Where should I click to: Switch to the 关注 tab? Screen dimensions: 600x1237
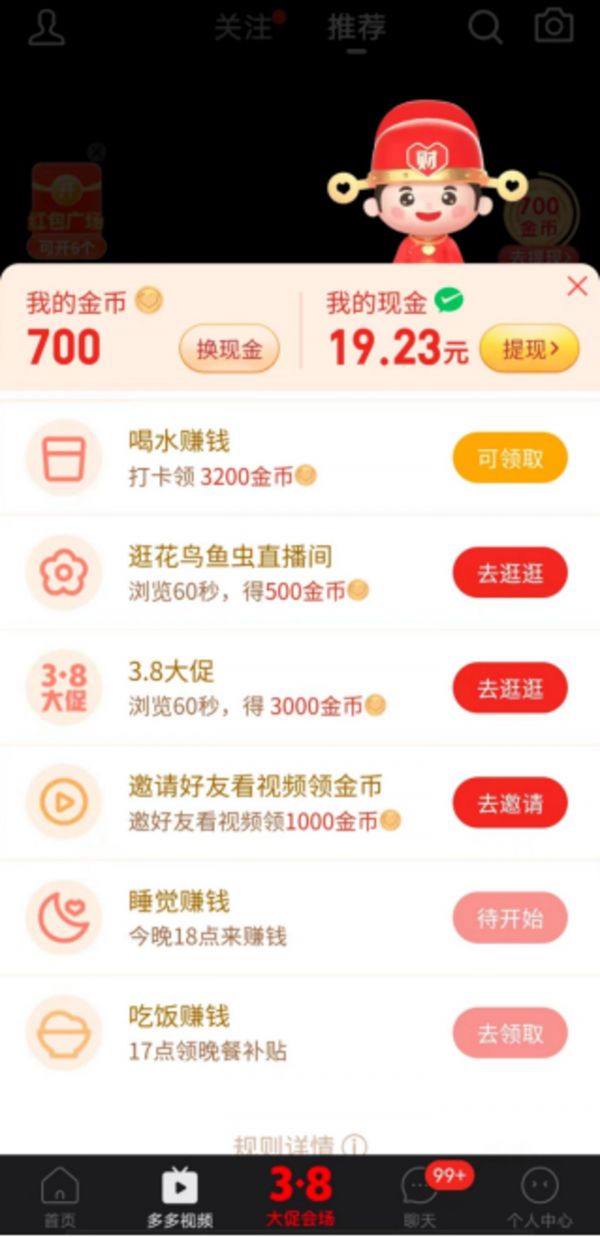point(243,27)
